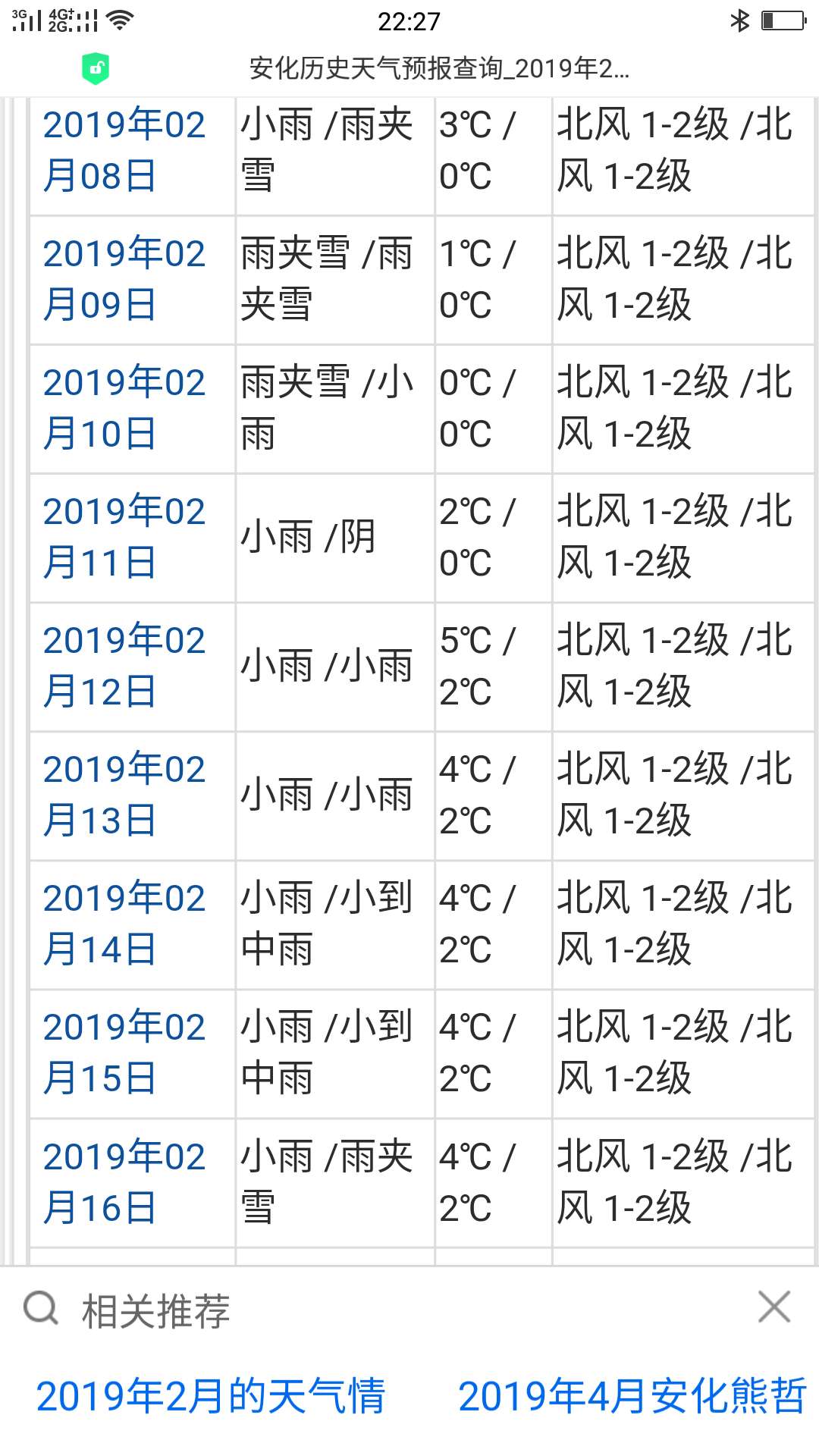The height and width of the screenshot is (1456, 819).
Task: Tap the page title in the address bar
Action: click(439, 68)
